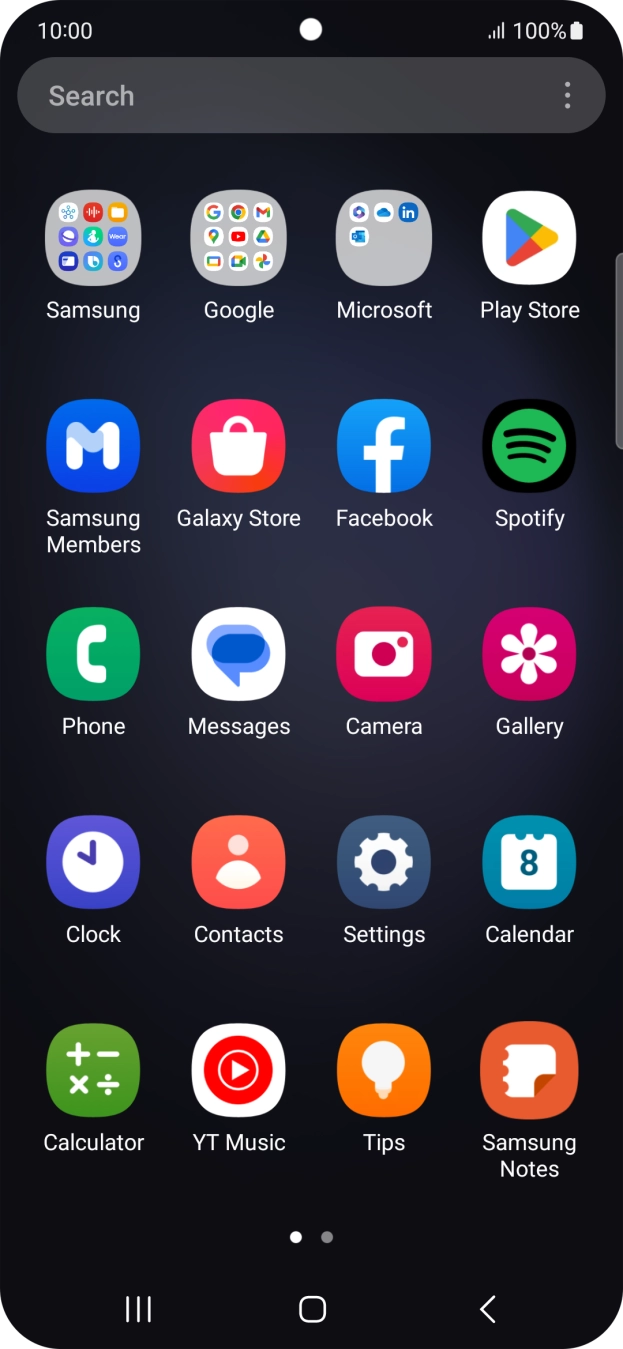Launch Galaxy Store
The image size is (623, 1349).
[238, 446]
